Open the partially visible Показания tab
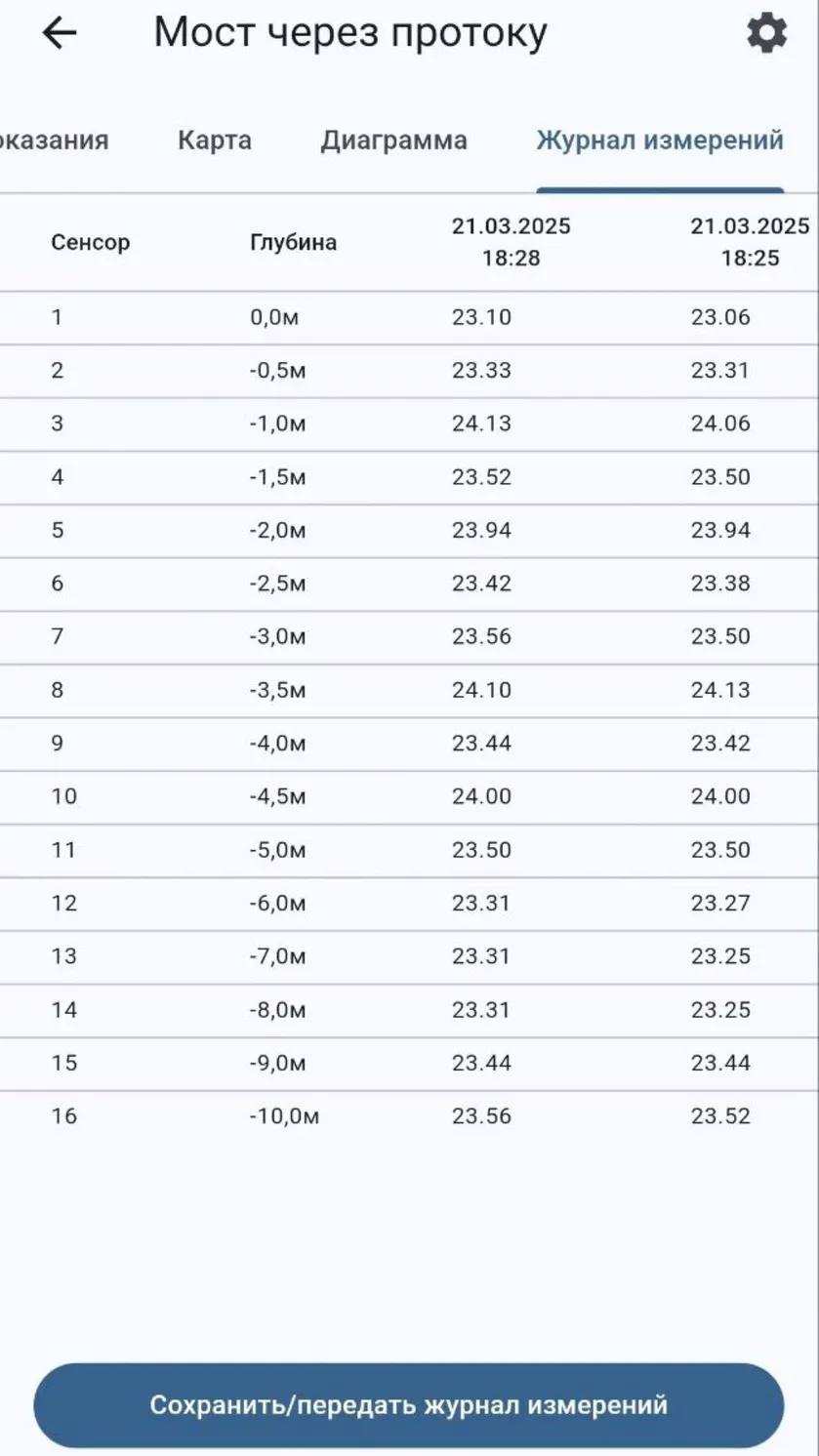819x1456 pixels. [54, 141]
